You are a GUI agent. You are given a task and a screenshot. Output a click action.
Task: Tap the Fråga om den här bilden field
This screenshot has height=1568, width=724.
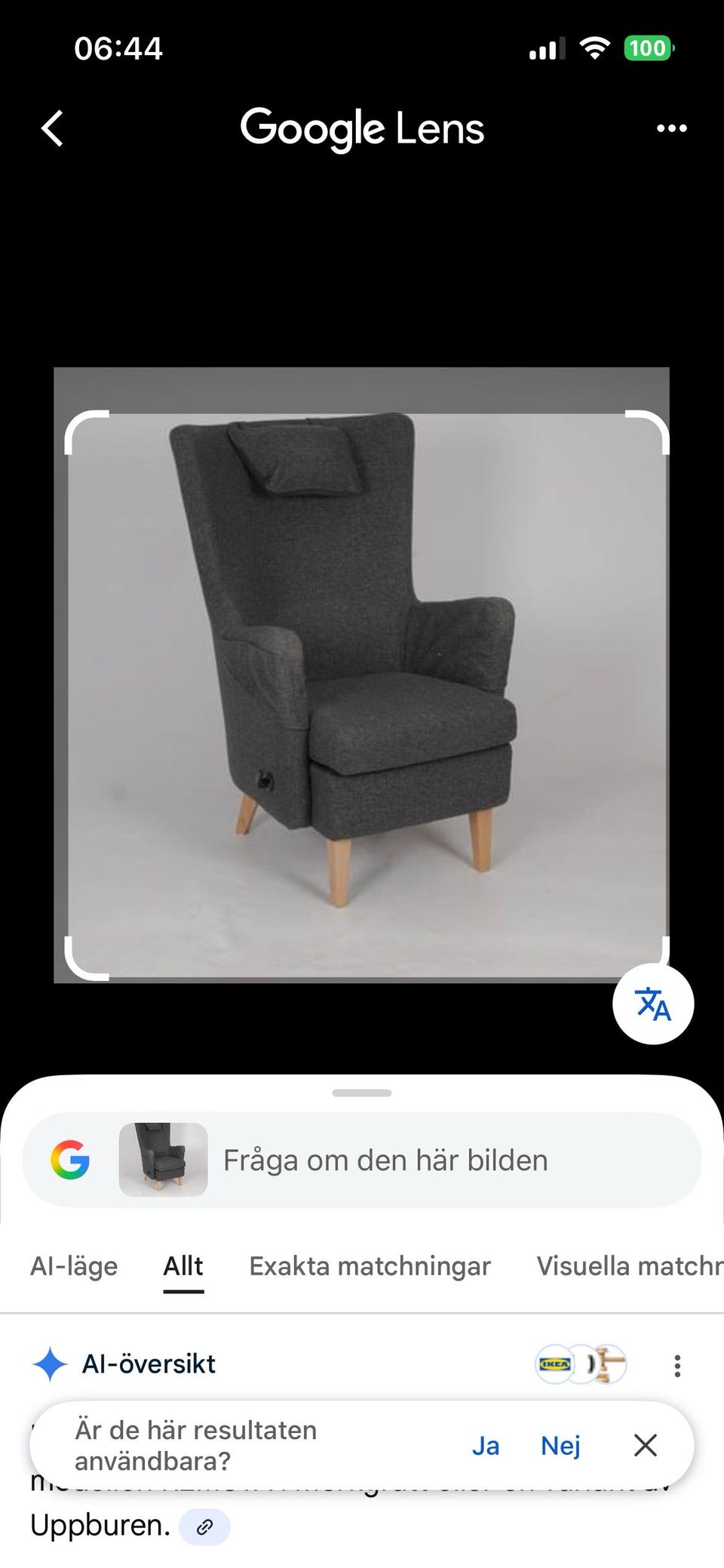(x=385, y=1160)
